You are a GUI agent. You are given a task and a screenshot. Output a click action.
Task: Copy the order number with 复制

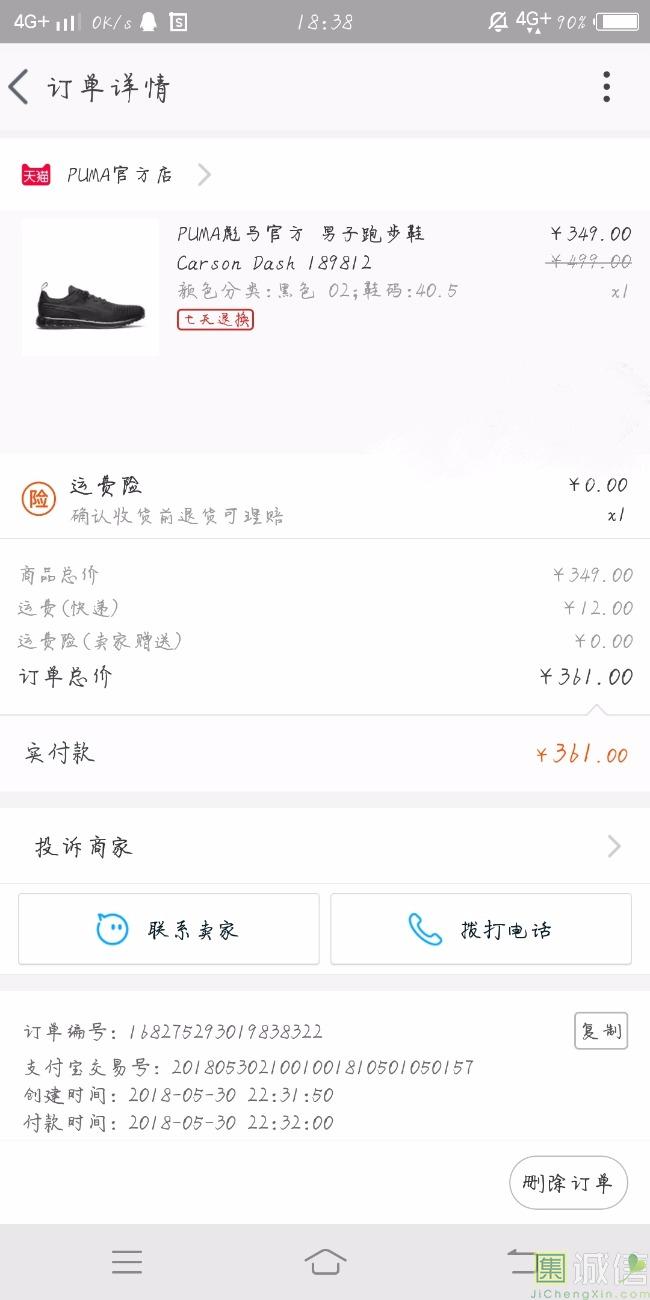601,1031
